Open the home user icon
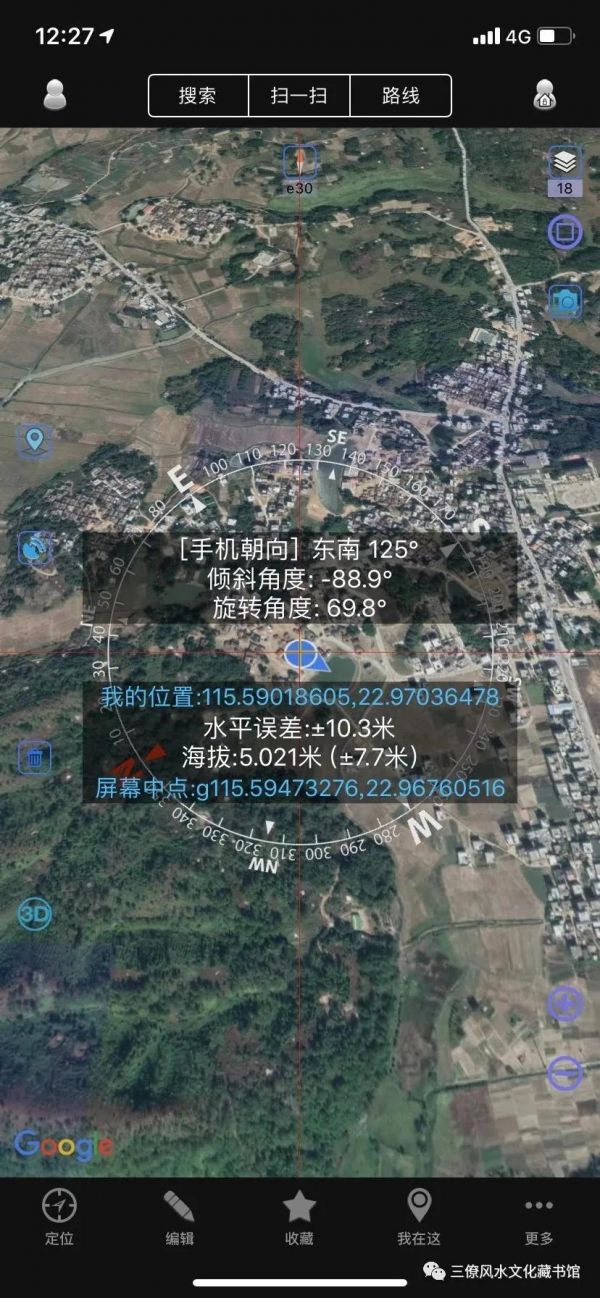The width and height of the screenshot is (600, 1298). coord(544,95)
